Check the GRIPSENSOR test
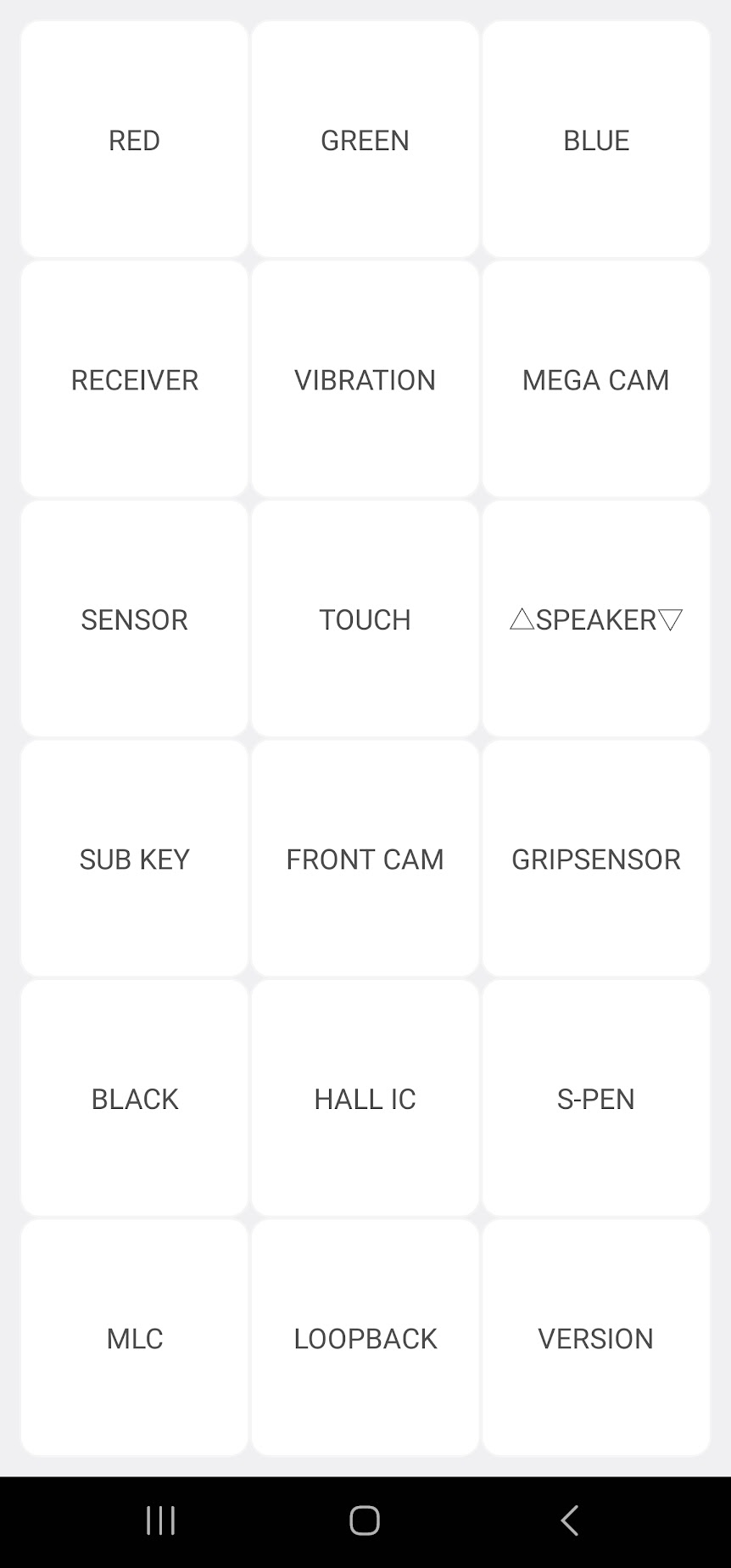The image size is (731, 1568). point(595,858)
